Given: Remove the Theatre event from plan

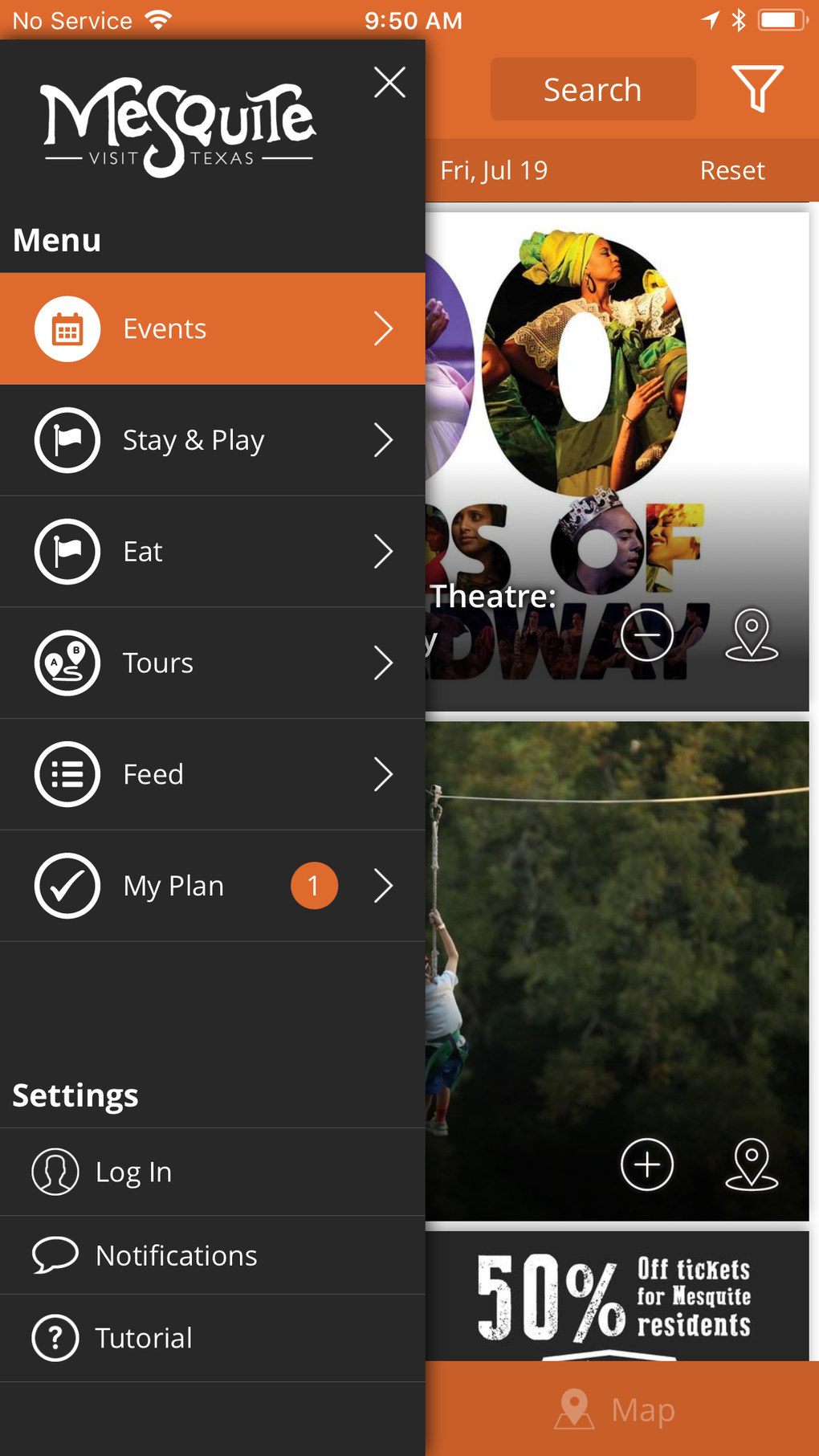Looking at the screenshot, I should [646, 634].
